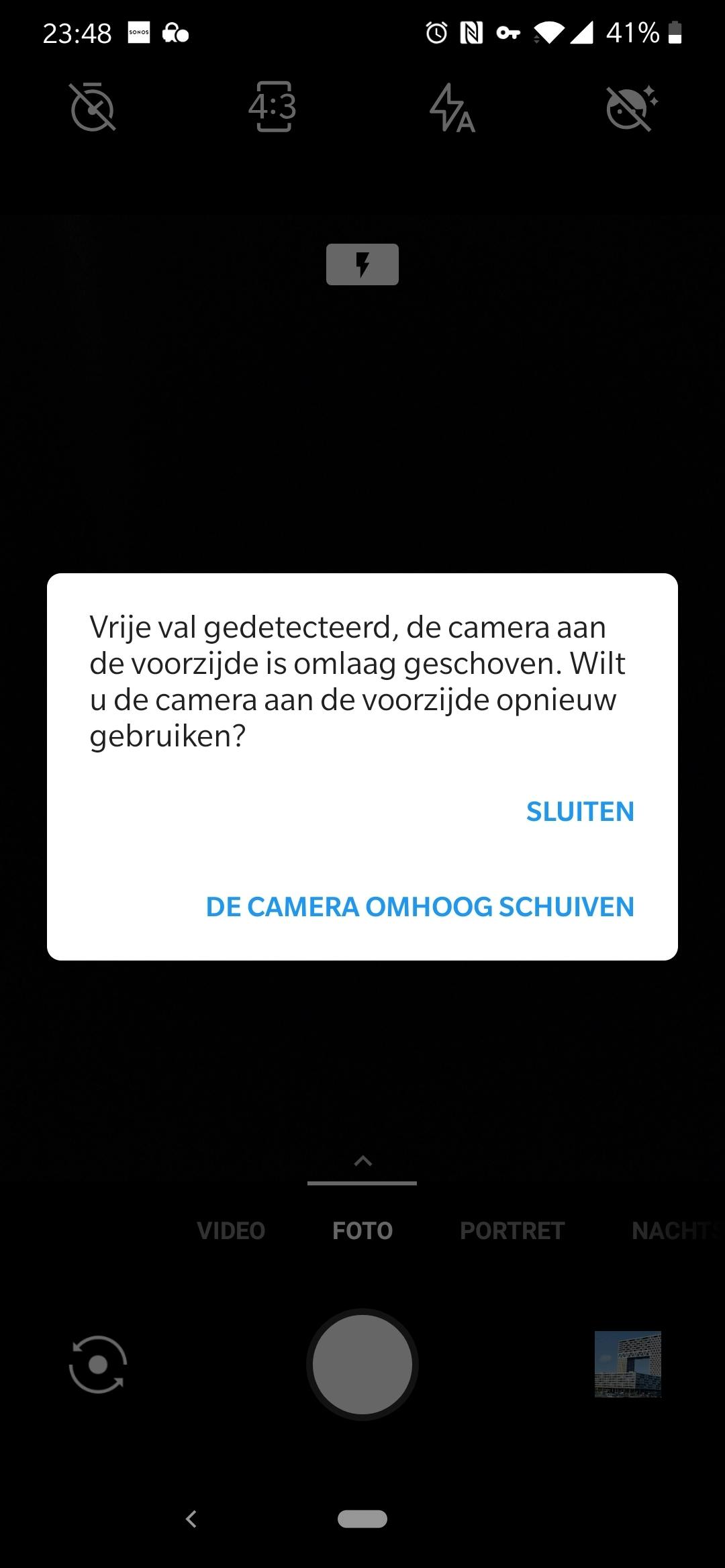Change the auto flash setting
725x1568 pixels.
452,108
